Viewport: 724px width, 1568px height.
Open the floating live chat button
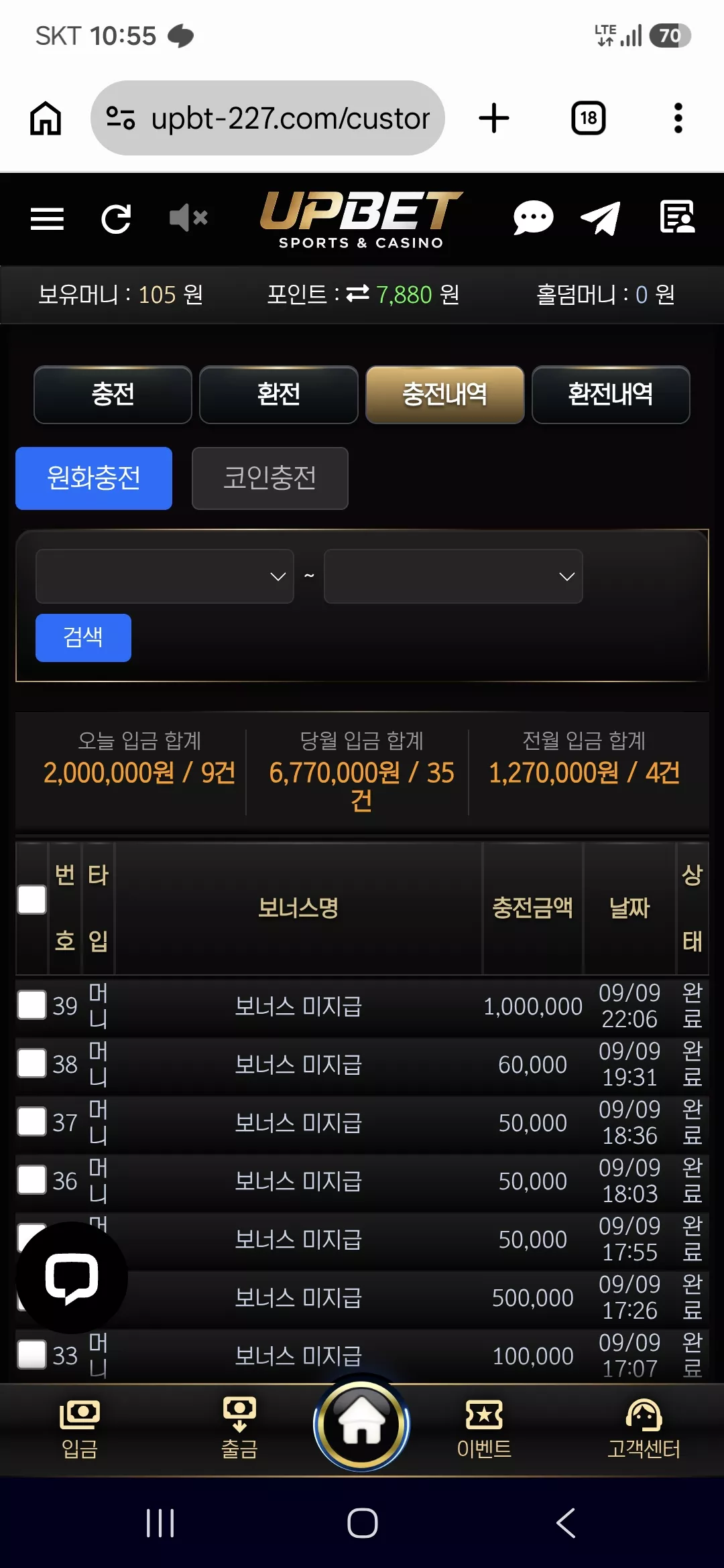point(72,1277)
